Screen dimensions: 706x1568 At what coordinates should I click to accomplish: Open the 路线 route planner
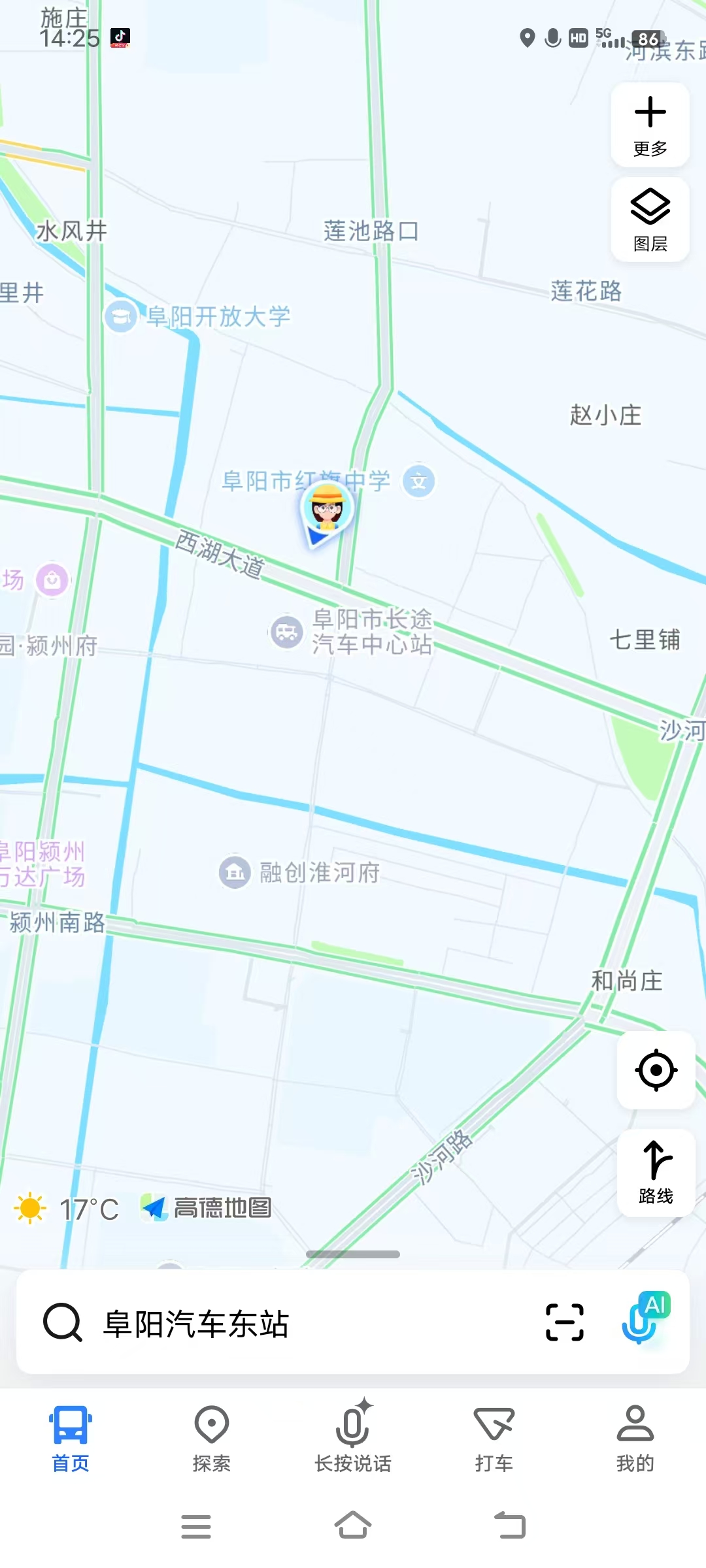(x=656, y=1172)
